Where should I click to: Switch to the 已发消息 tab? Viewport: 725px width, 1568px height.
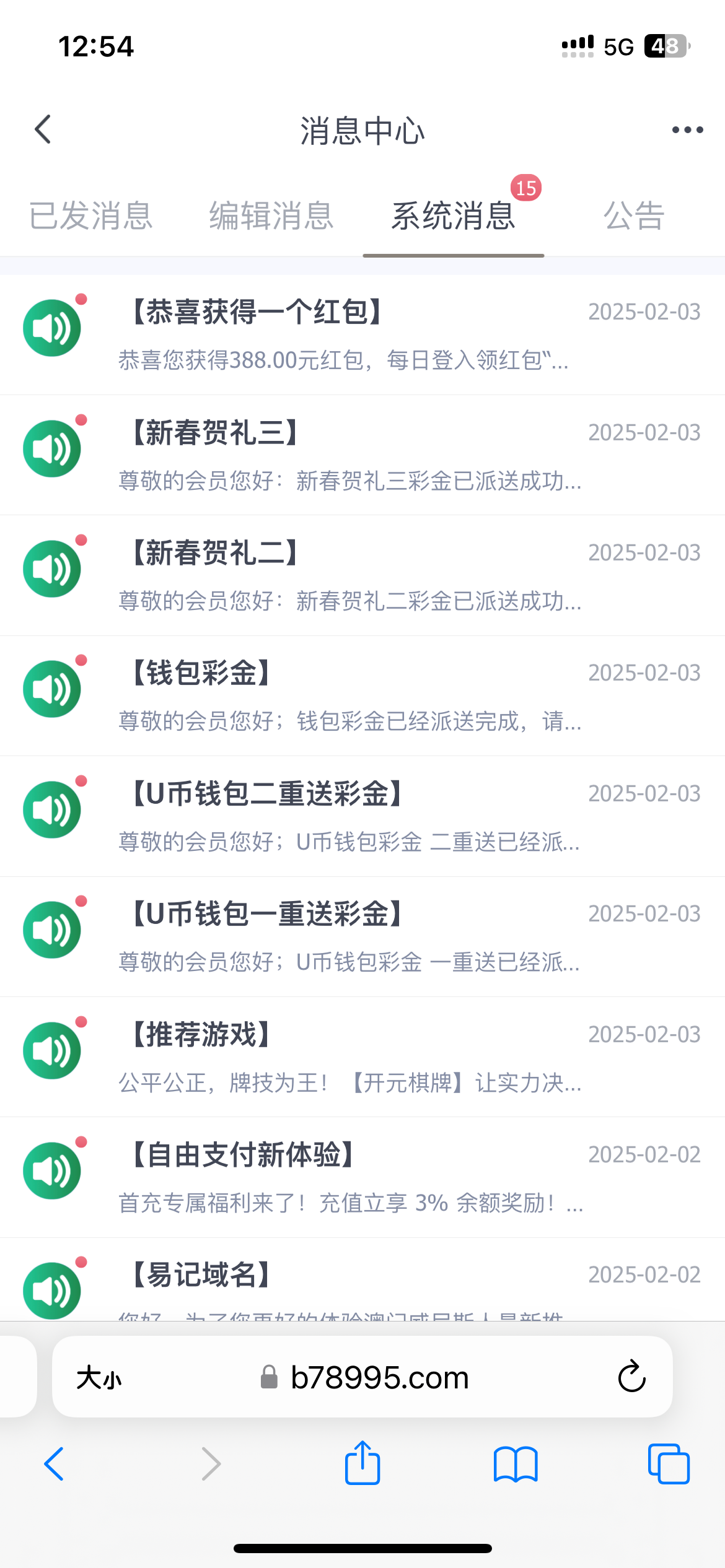[91, 216]
